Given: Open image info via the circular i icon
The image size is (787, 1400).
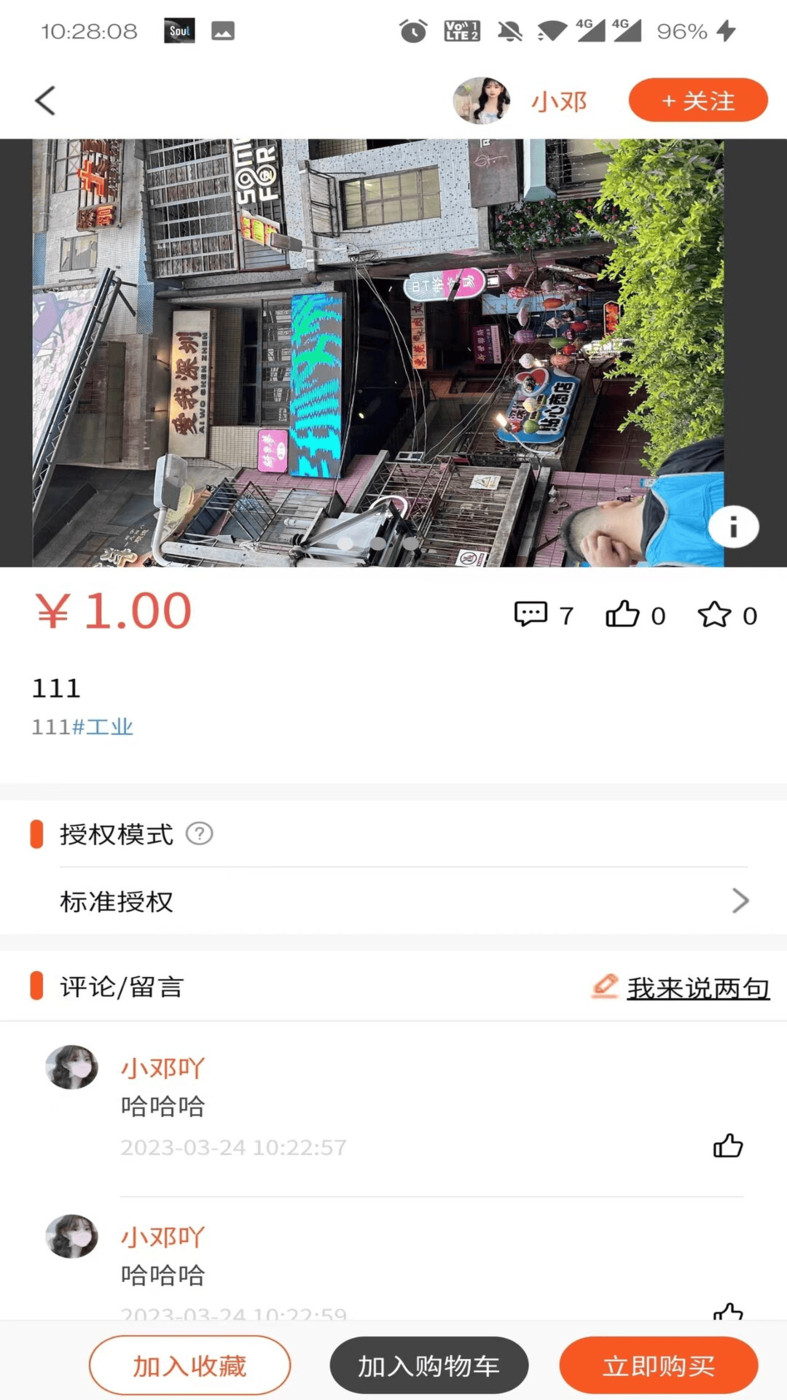Looking at the screenshot, I should 734,526.
